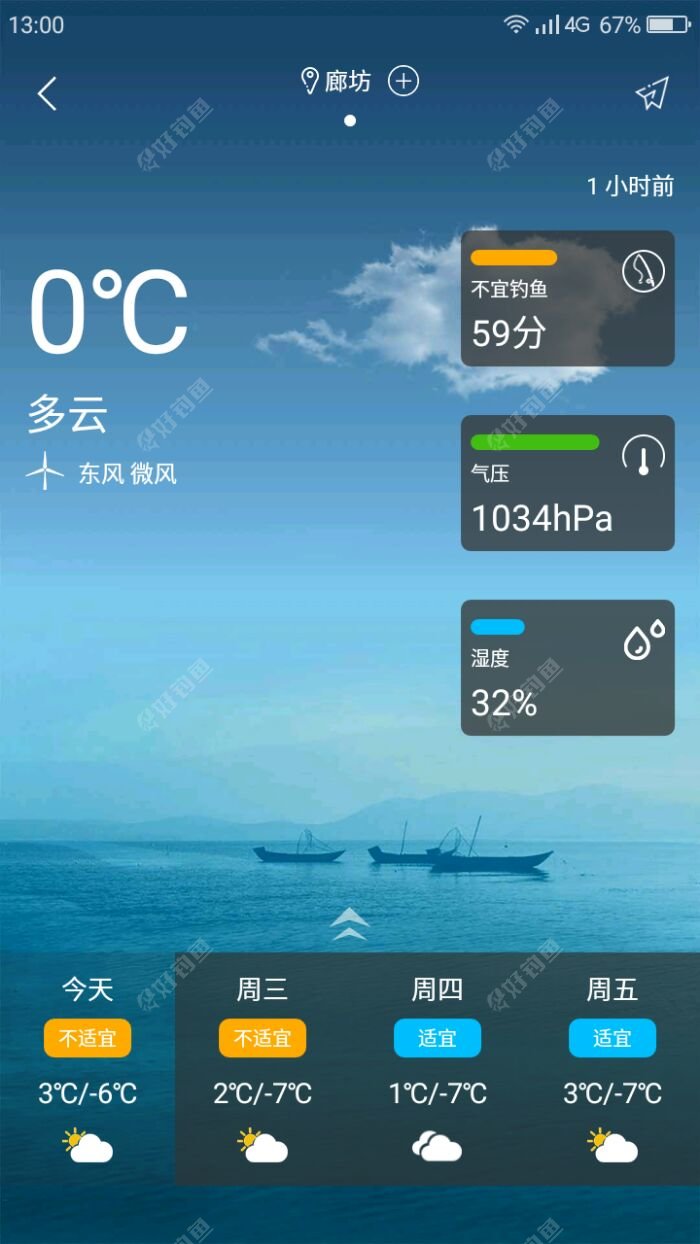Image resolution: width=700 pixels, height=1244 pixels.
Task: Share the weather via paper plane icon
Action: click(651, 94)
